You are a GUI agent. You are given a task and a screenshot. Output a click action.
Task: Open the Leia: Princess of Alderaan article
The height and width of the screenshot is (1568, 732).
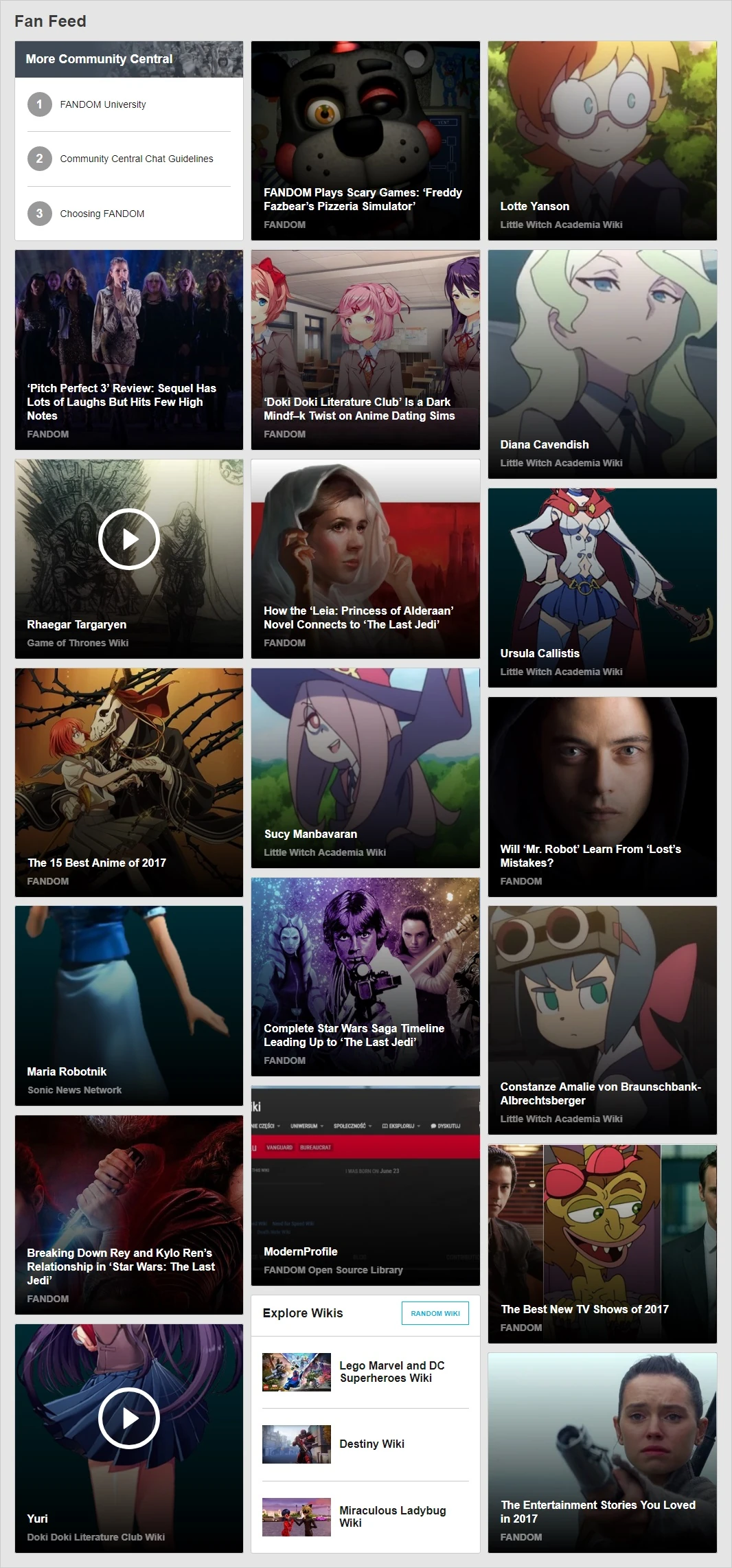coord(365,559)
